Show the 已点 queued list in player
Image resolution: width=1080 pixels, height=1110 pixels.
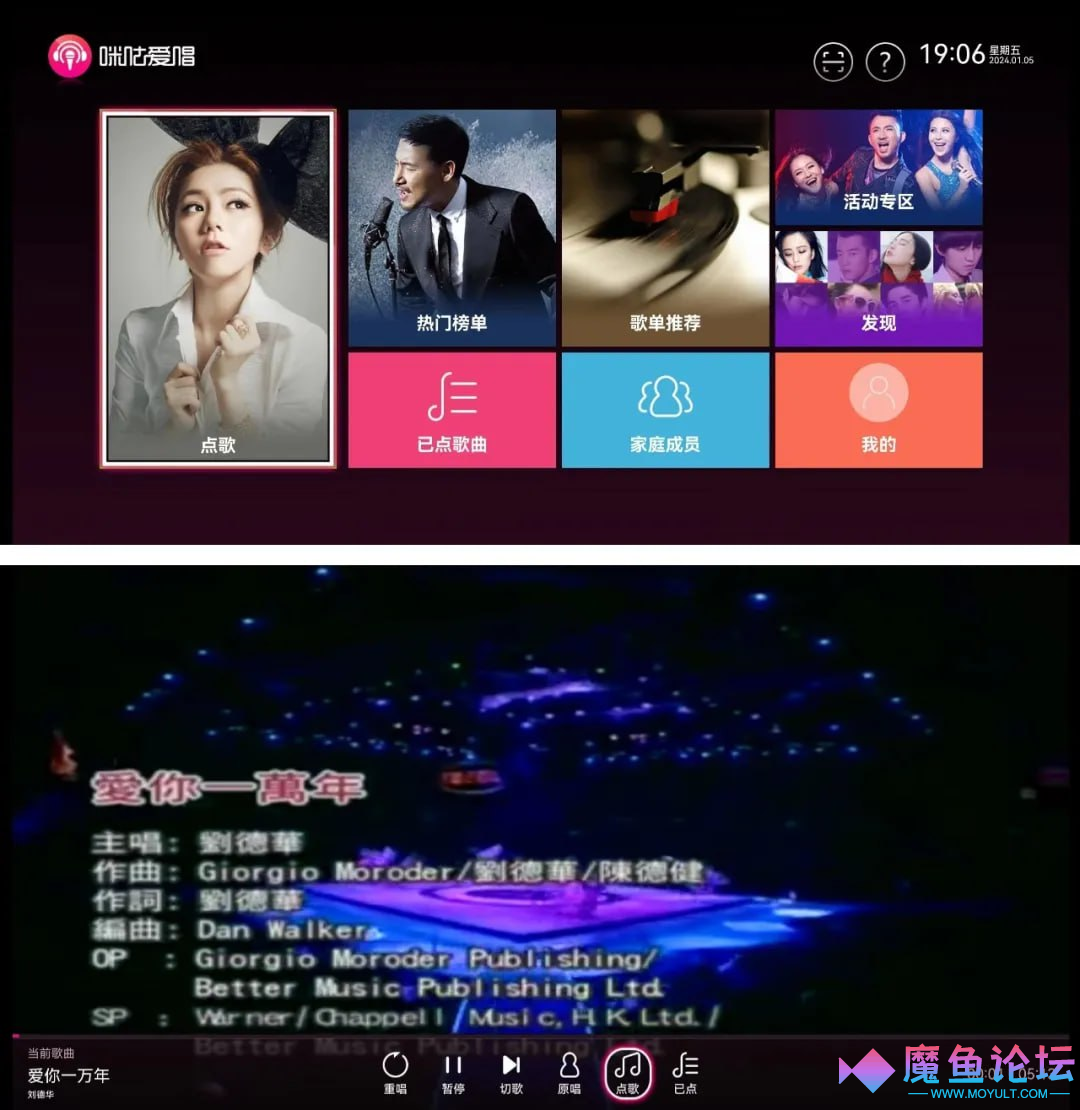685,1073
